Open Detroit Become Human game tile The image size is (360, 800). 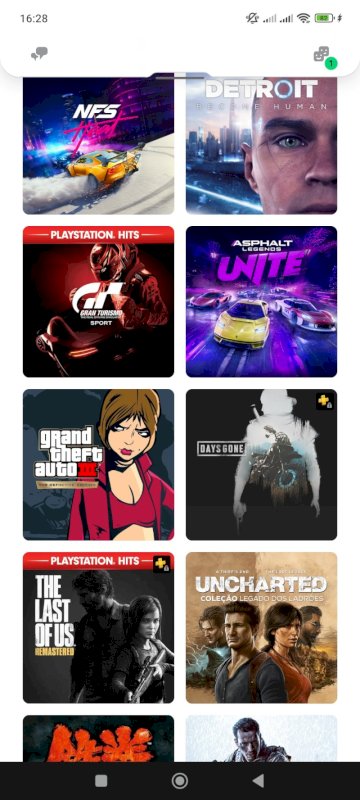(261, 146)
